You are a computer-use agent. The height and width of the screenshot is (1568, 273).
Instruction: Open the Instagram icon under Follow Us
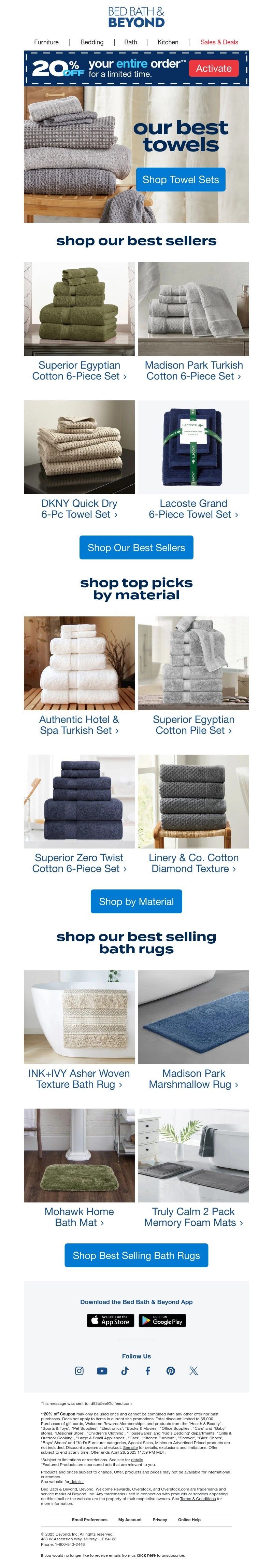coord(79,1371)
